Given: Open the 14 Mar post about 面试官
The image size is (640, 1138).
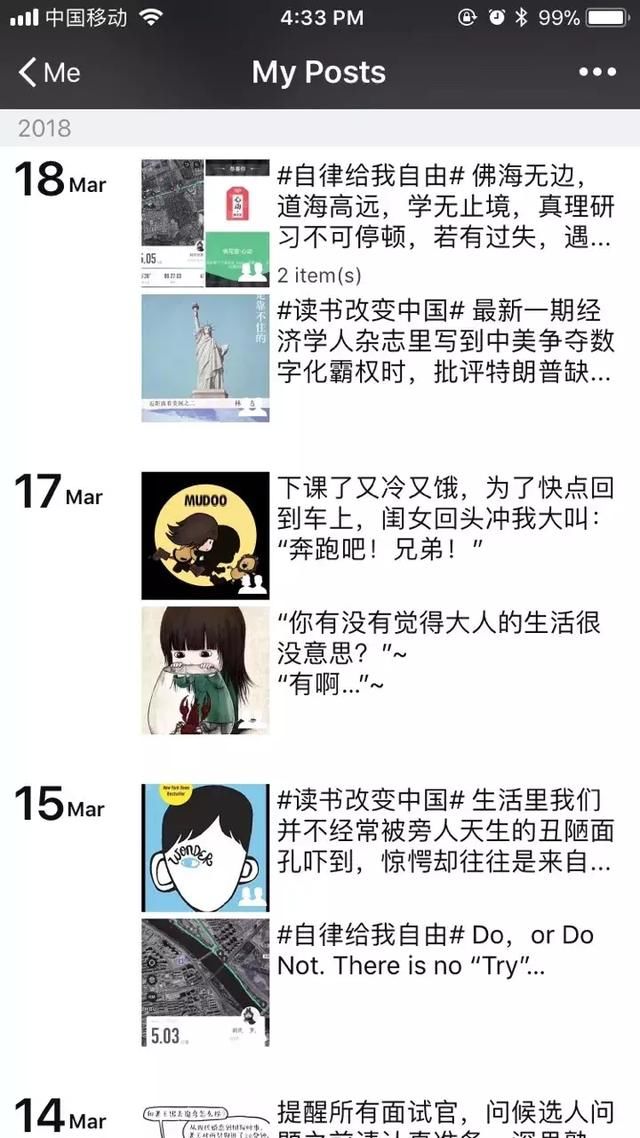Looking at the screenshot, I should point(378,1118).
